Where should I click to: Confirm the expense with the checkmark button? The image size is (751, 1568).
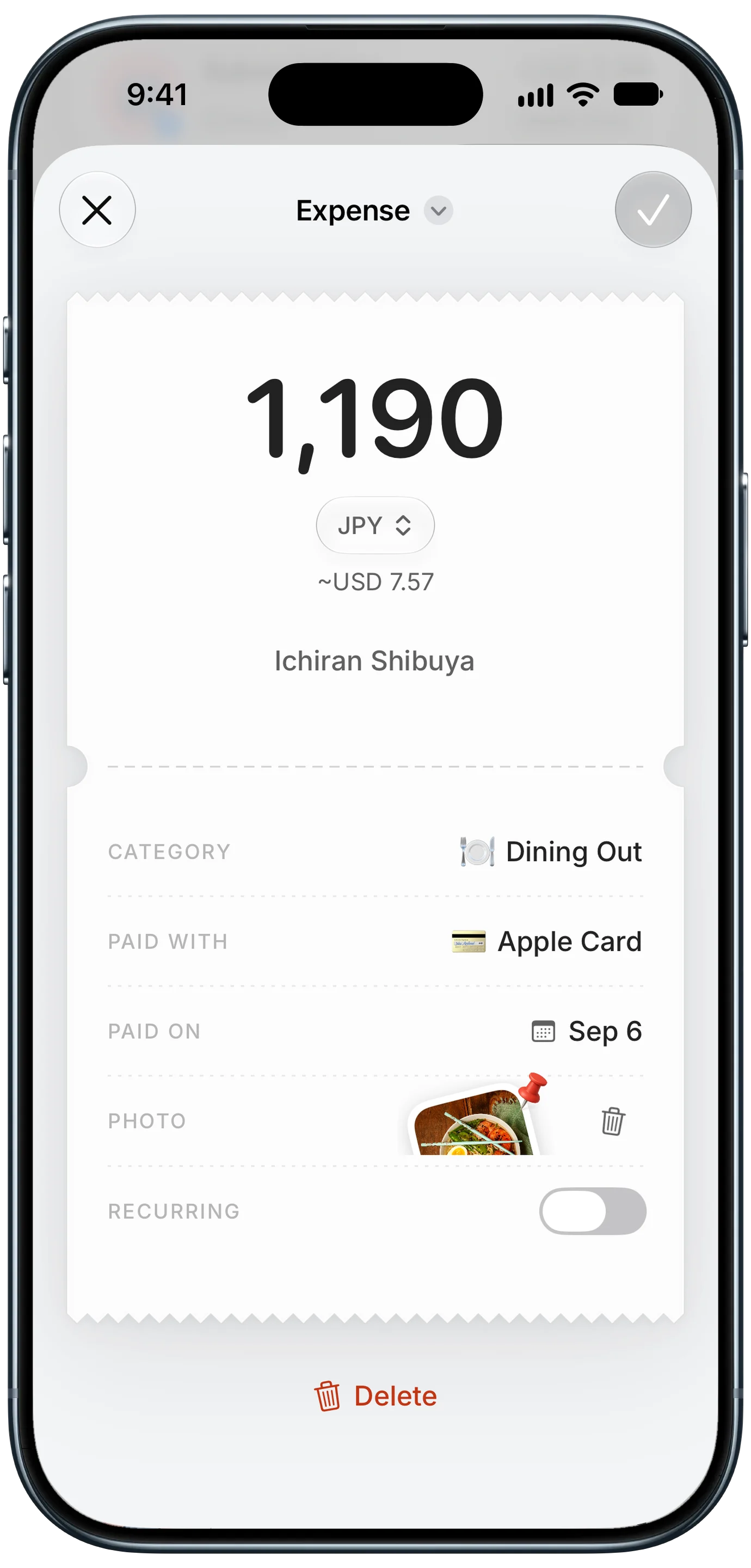coord(653,210)
